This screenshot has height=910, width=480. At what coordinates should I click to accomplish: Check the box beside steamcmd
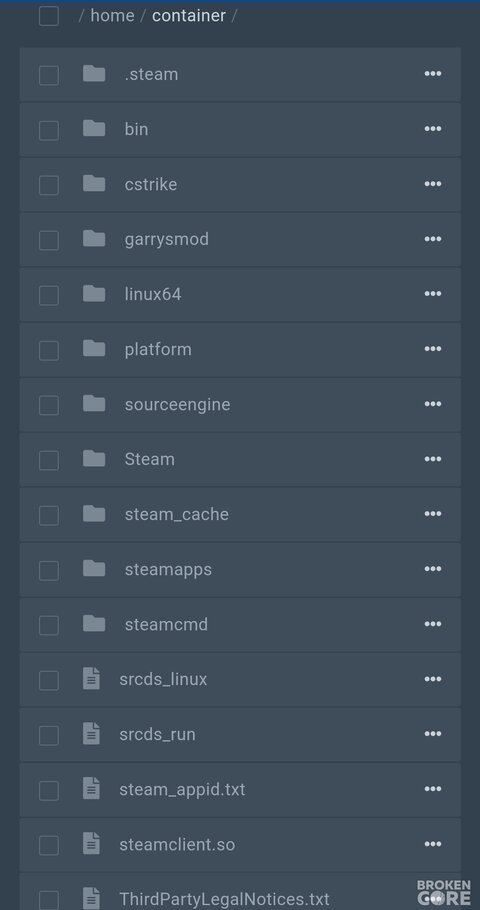[x=49, y=625]
